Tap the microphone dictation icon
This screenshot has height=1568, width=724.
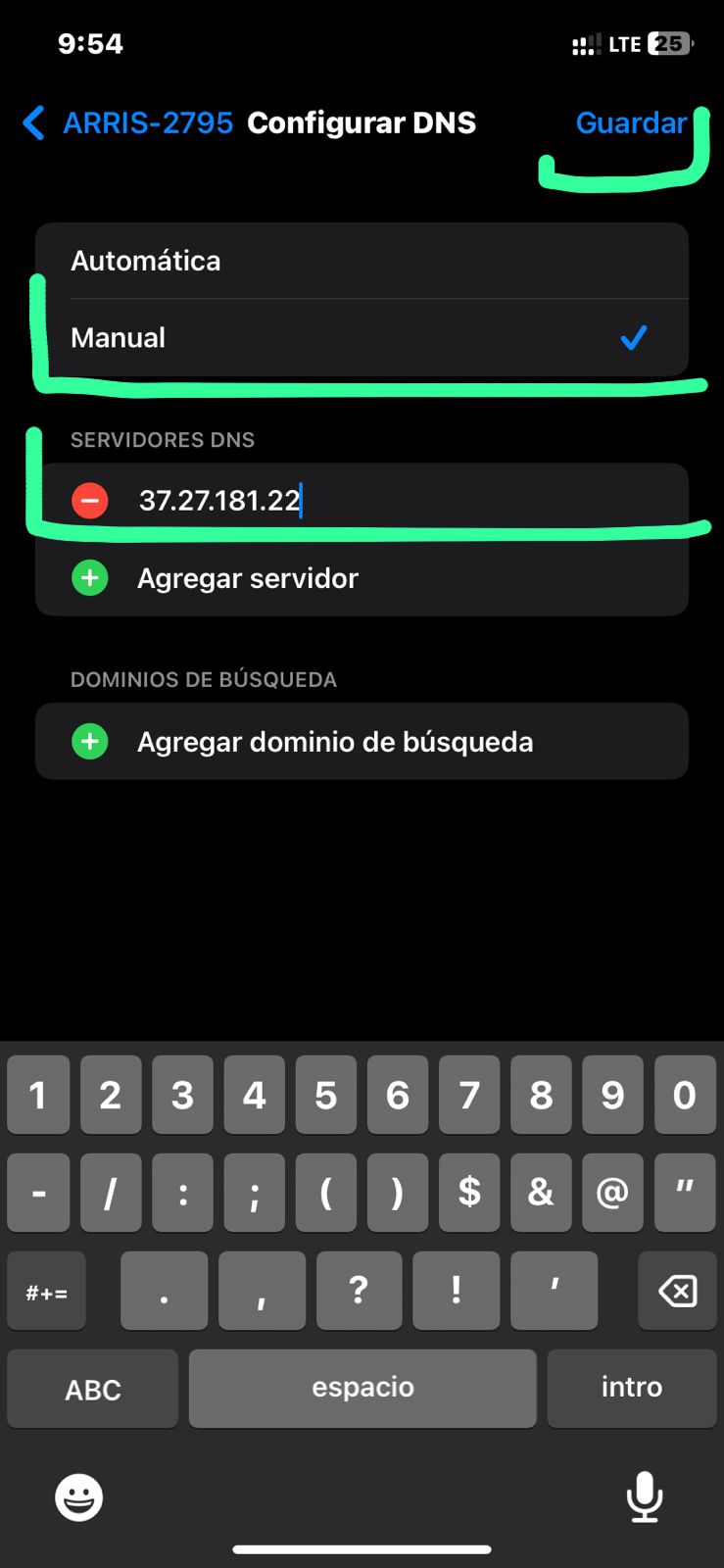pyautogui.click(x=645, y=1496)
